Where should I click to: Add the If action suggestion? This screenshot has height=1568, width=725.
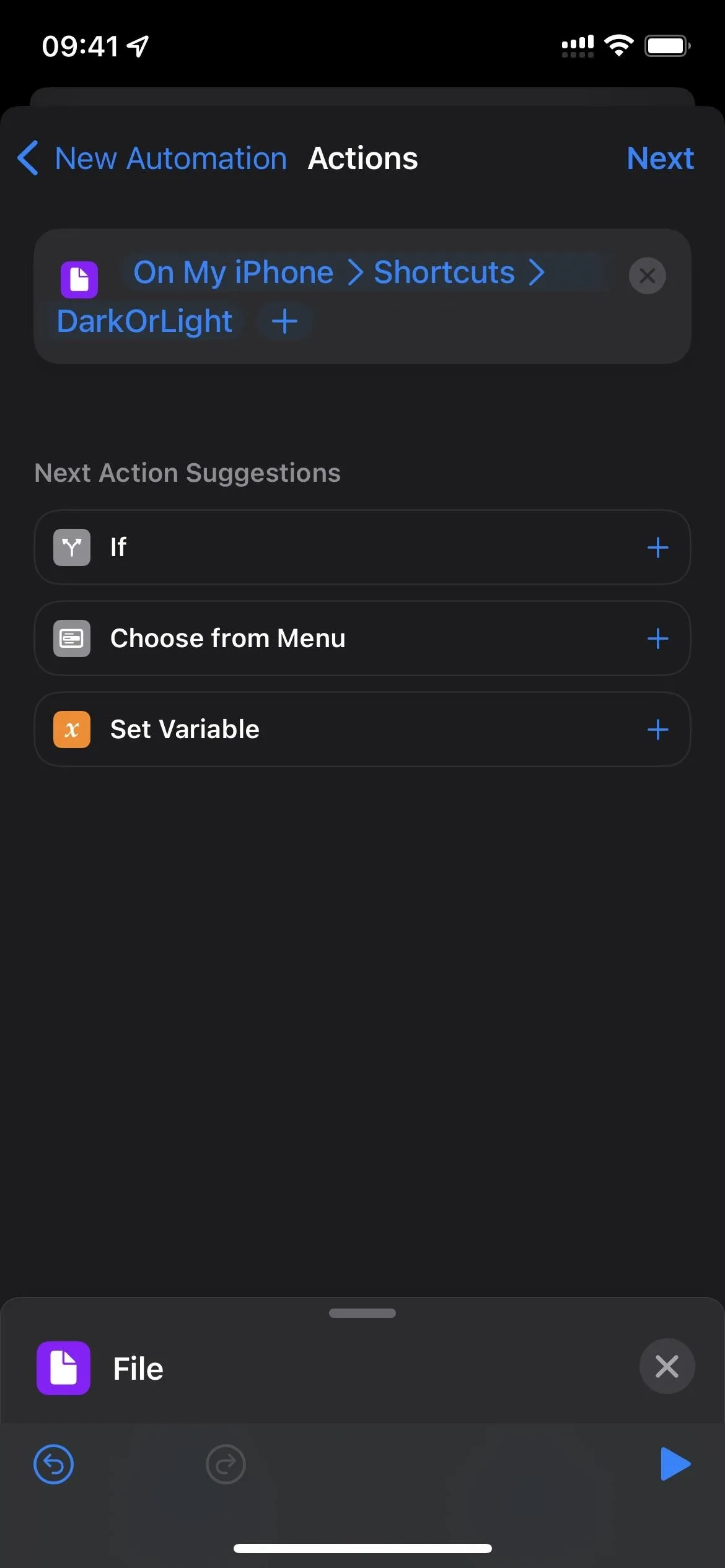pyautogui.click(x=657, y=547)
